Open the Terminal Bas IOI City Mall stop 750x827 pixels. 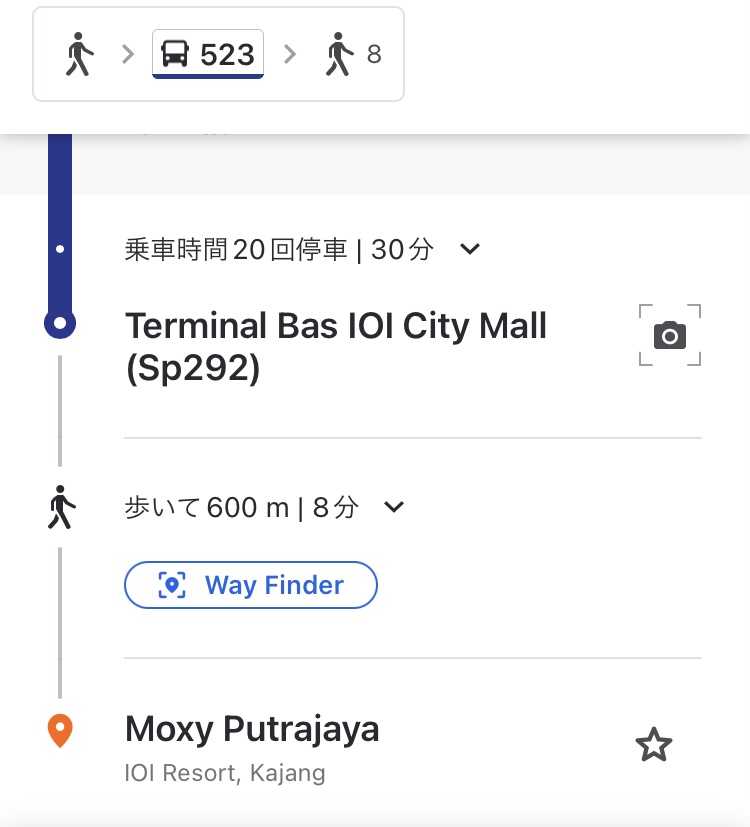coord(335,346)
